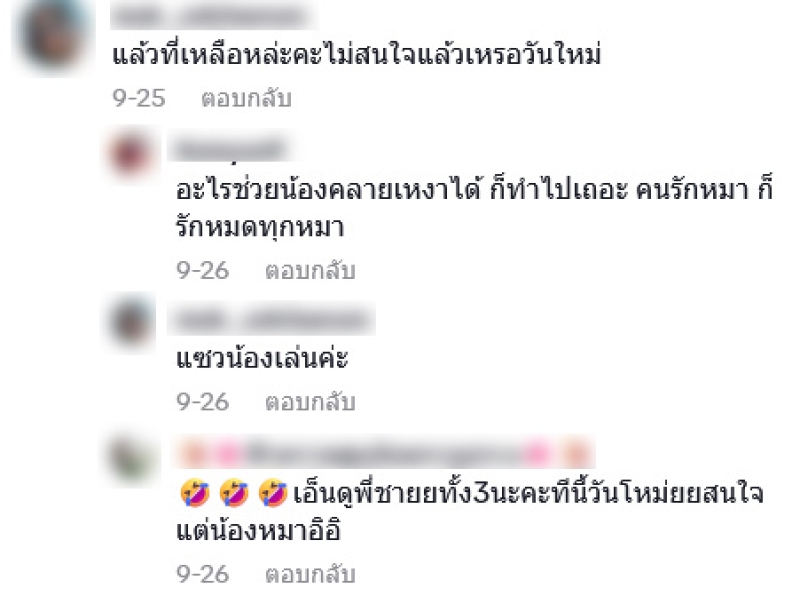
Task: Reply to the comment starting "แล้วที่เหลือหล่ะคะ"
Action: [245, 100]
